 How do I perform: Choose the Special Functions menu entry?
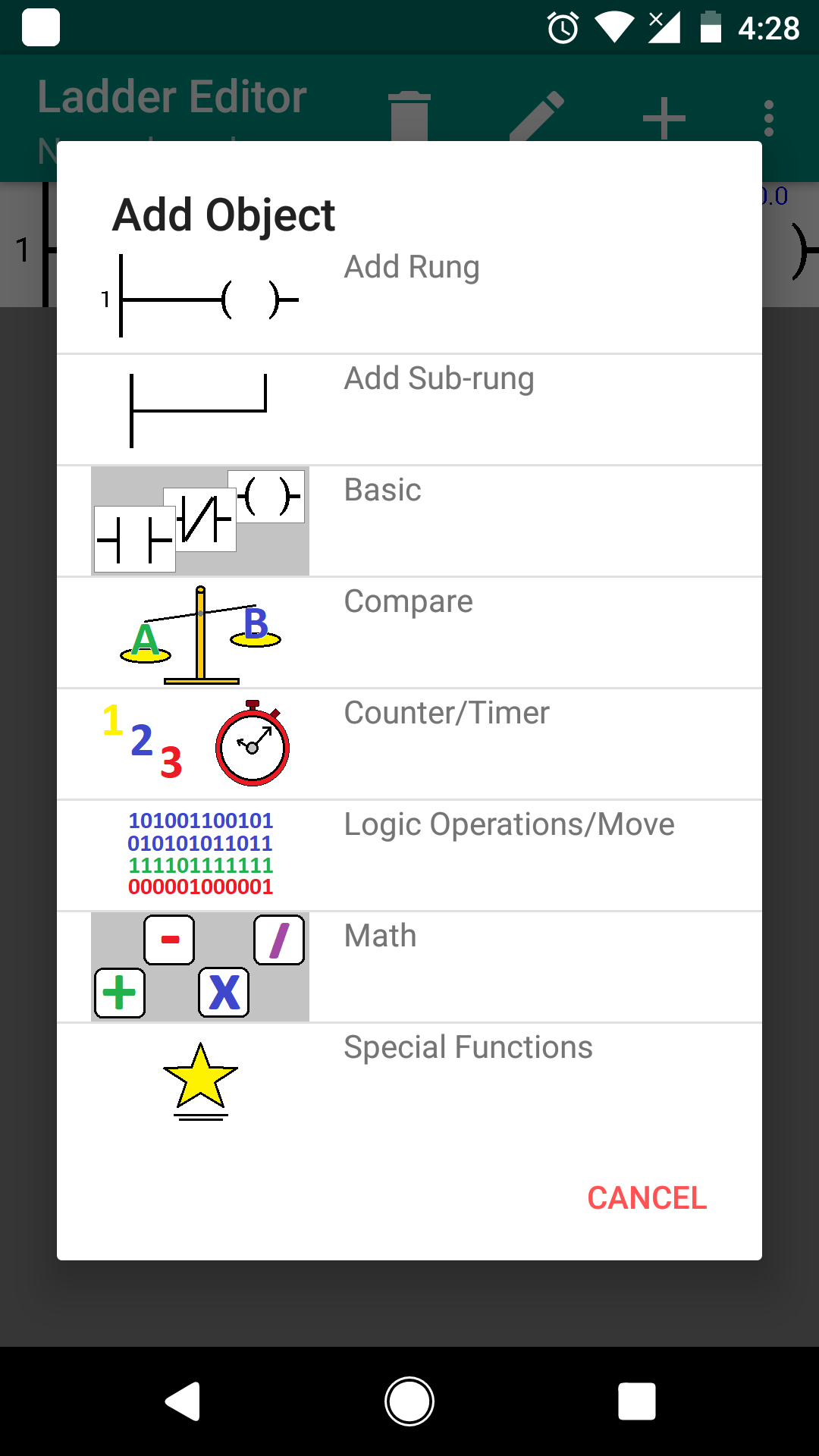468,1047
